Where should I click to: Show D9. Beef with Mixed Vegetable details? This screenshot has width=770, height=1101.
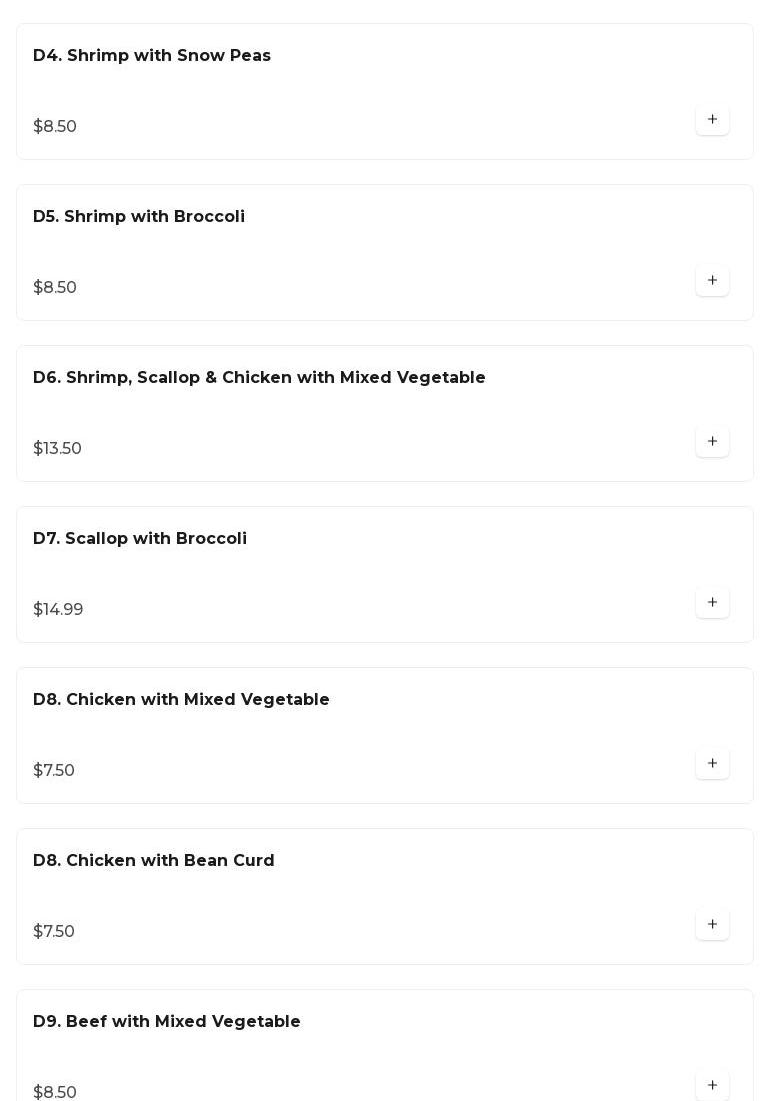(167, 1022)
